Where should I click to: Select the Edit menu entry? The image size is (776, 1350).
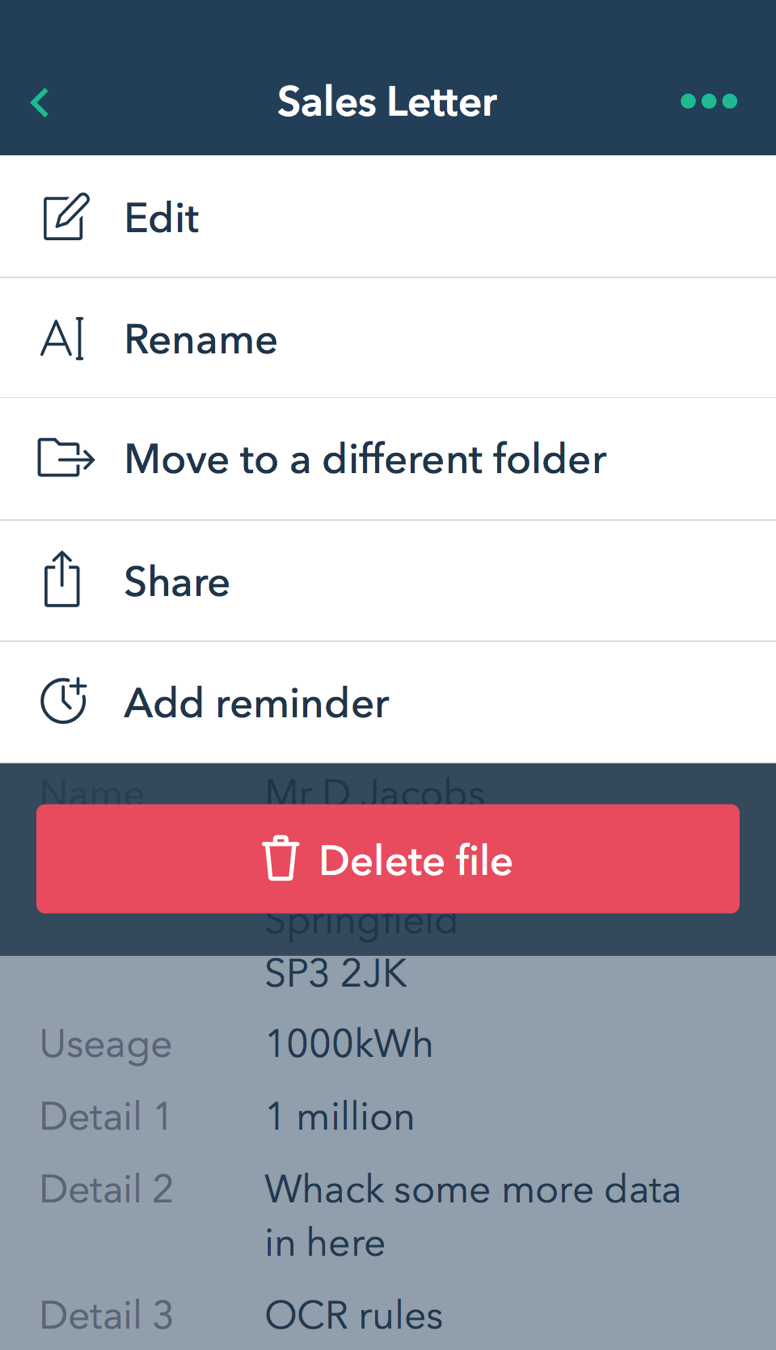coord(161,217)
